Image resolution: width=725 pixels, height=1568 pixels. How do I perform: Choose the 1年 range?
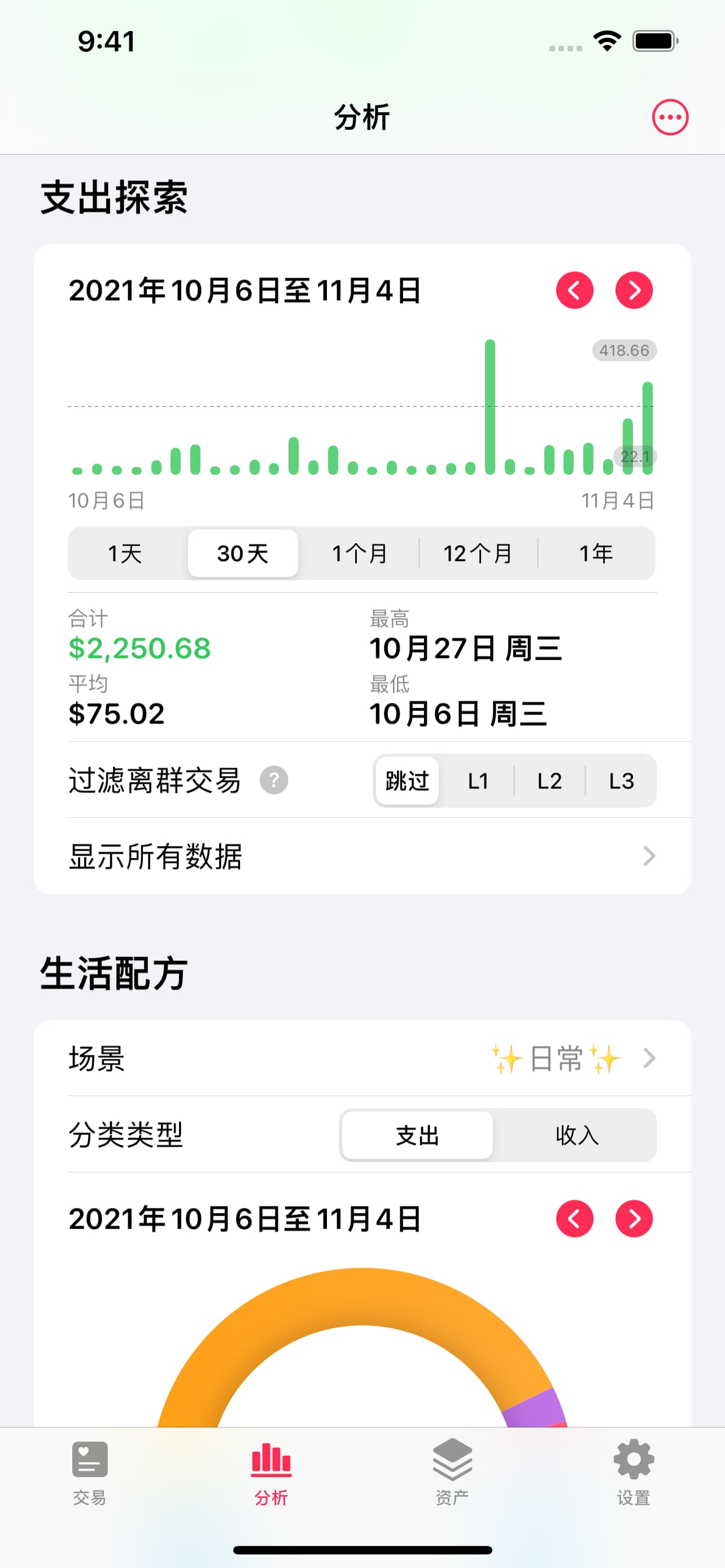[x=596, y=553]
